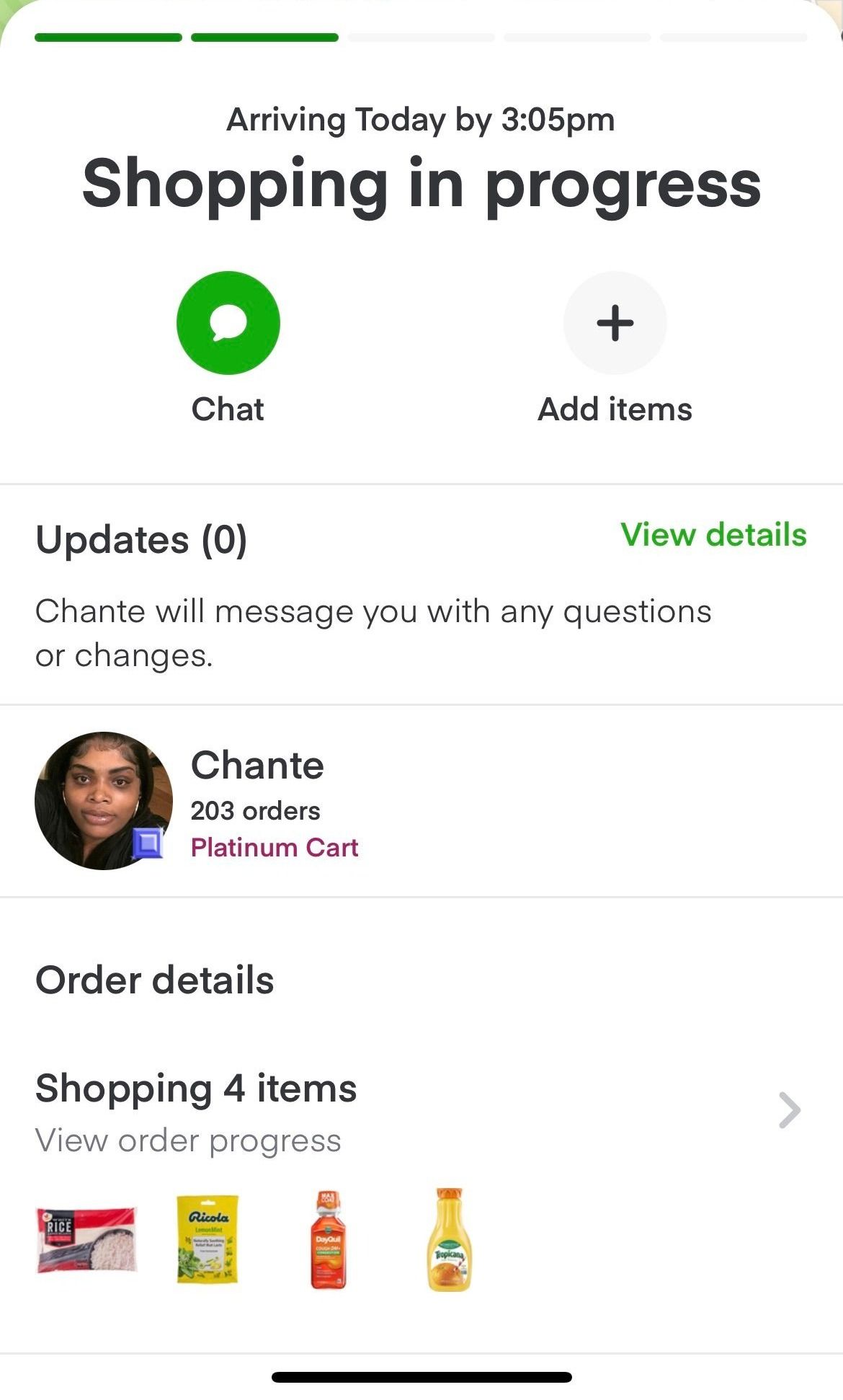Expand the Shopping 4 items section
Viewport: 843px width, 1400px height.
[195, 1089]
